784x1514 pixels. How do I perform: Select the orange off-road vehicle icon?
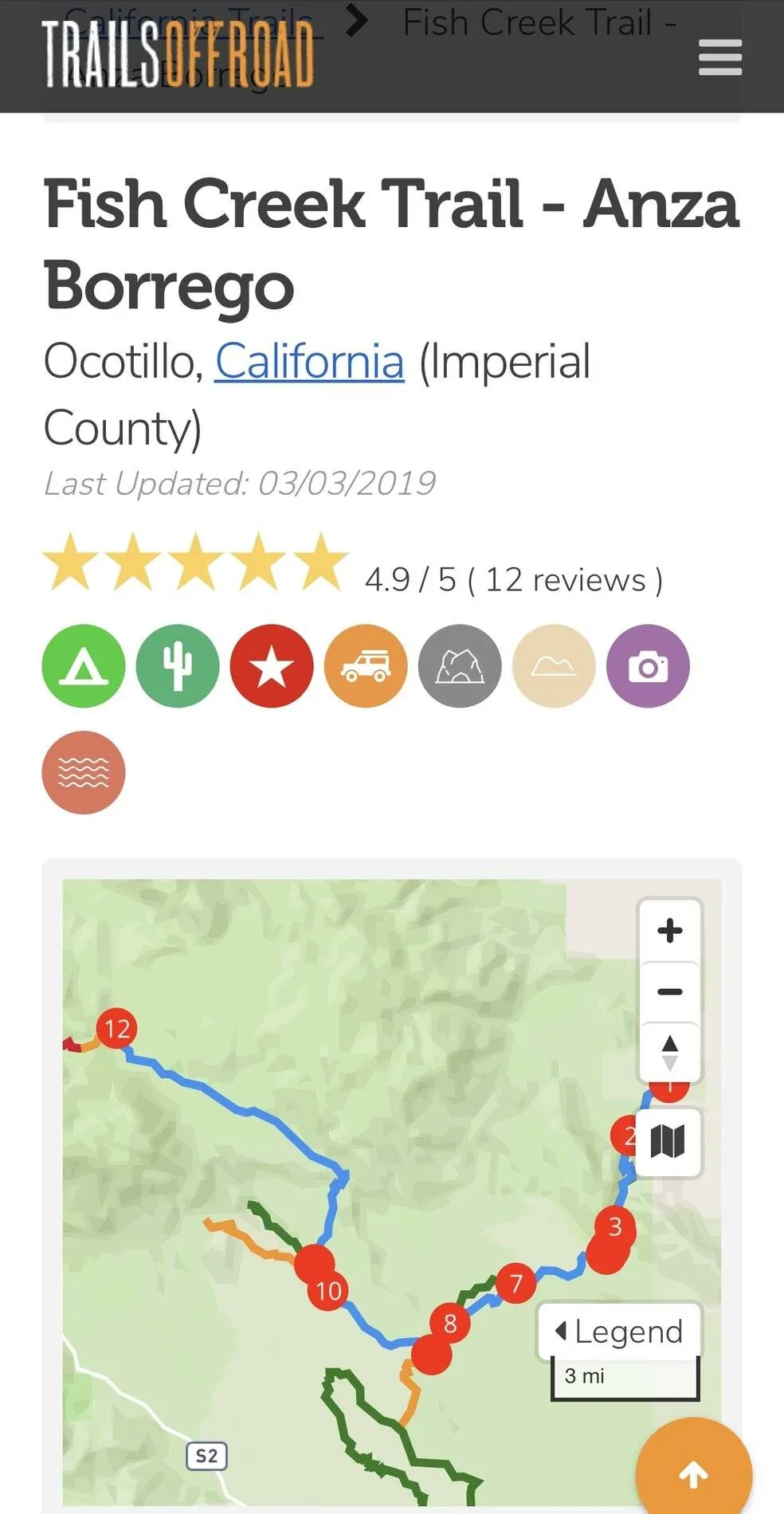[366, 666]
